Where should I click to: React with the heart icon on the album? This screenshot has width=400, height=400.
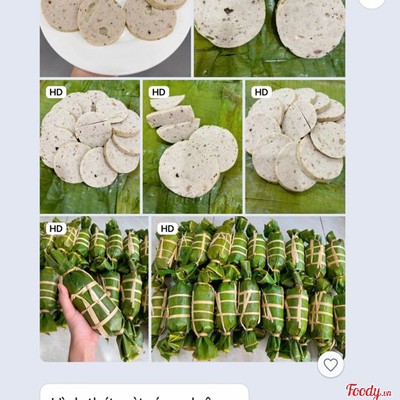click(330, 365)
